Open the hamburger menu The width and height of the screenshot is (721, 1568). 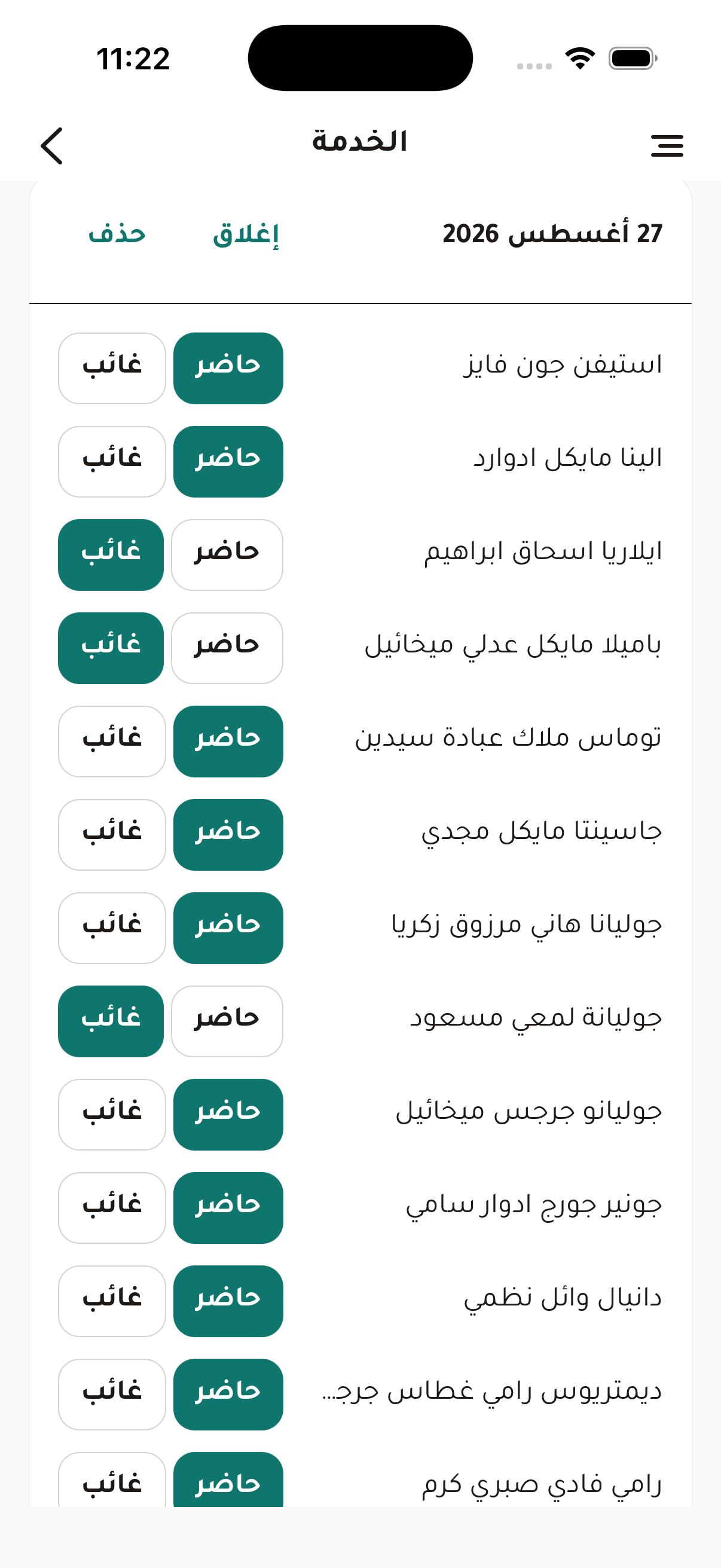[667, 145]
